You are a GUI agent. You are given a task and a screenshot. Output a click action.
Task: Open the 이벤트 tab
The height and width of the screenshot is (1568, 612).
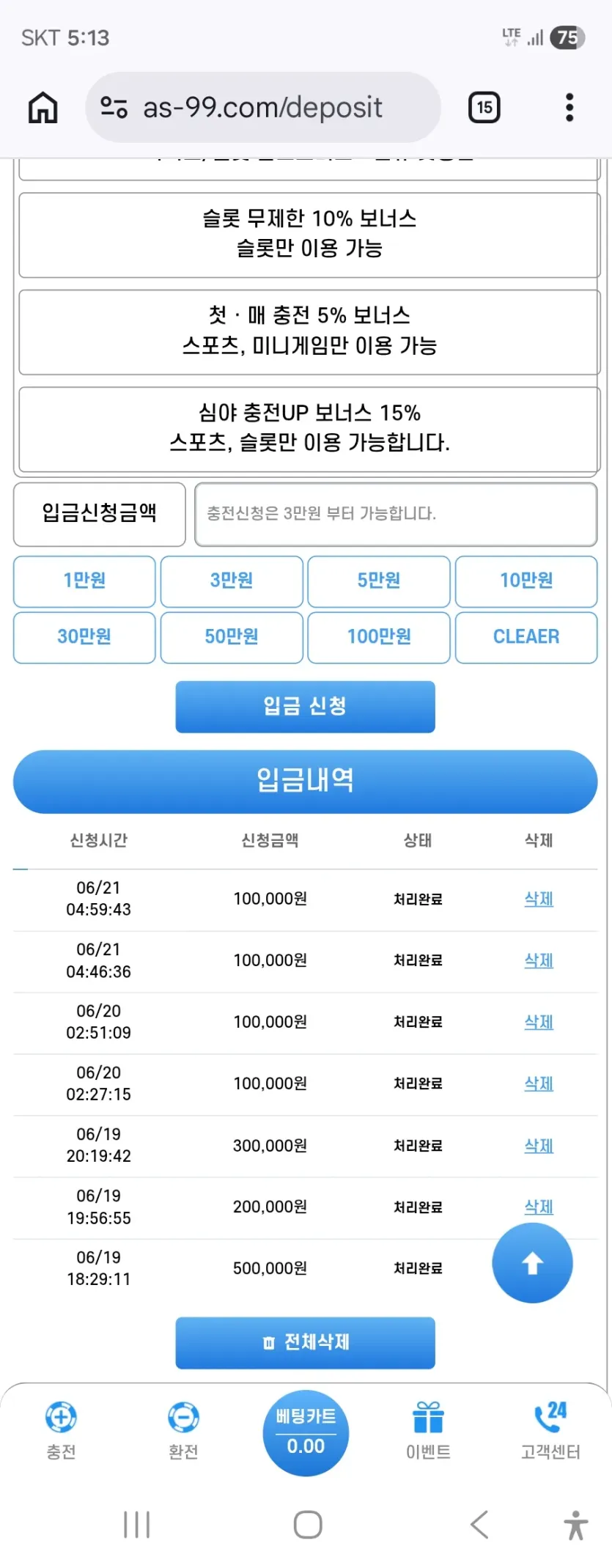click(x=428, y=1431)
